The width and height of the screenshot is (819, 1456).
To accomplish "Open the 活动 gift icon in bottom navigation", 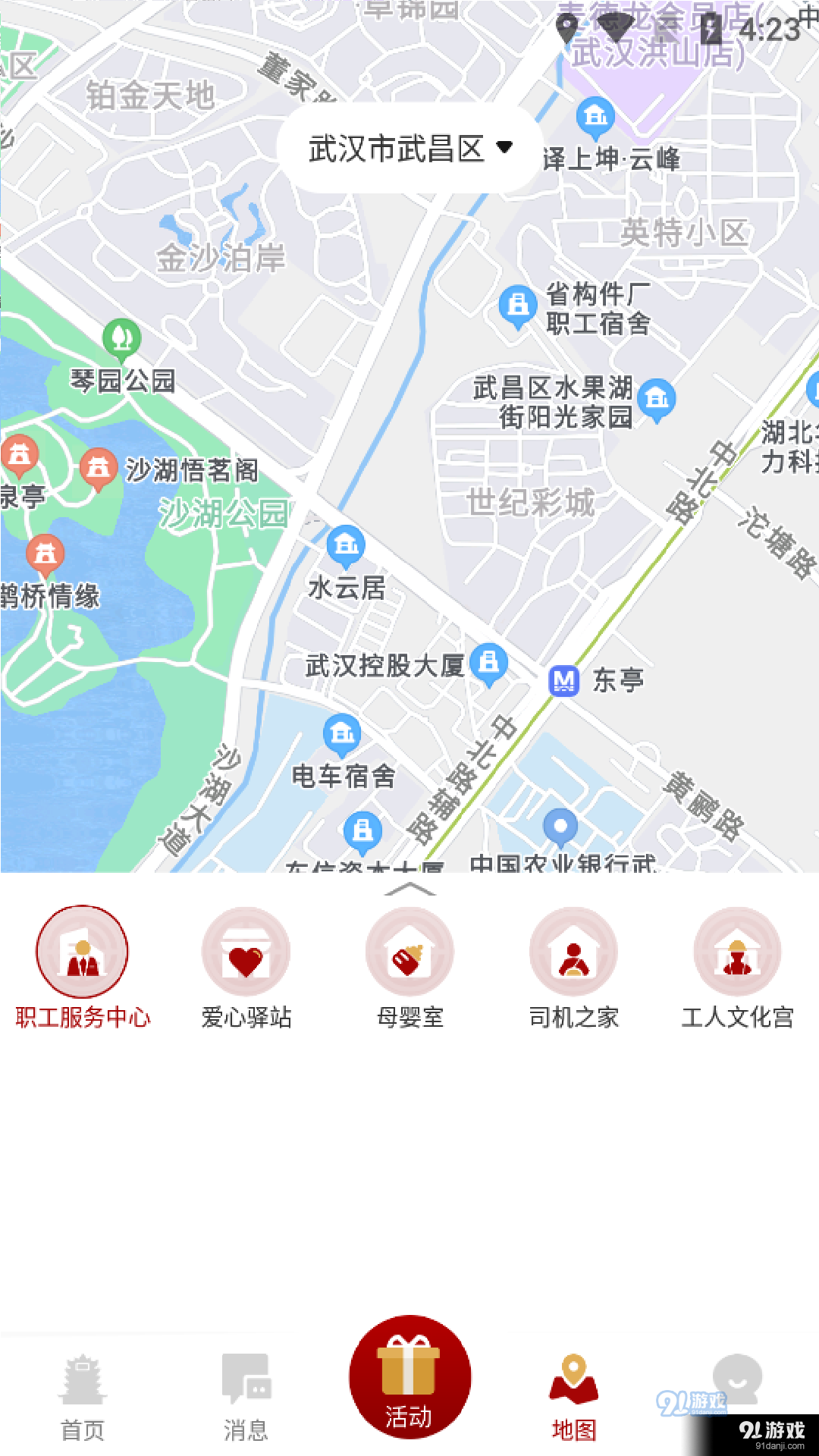I will pyautogui.click(x=409, y=1376).
